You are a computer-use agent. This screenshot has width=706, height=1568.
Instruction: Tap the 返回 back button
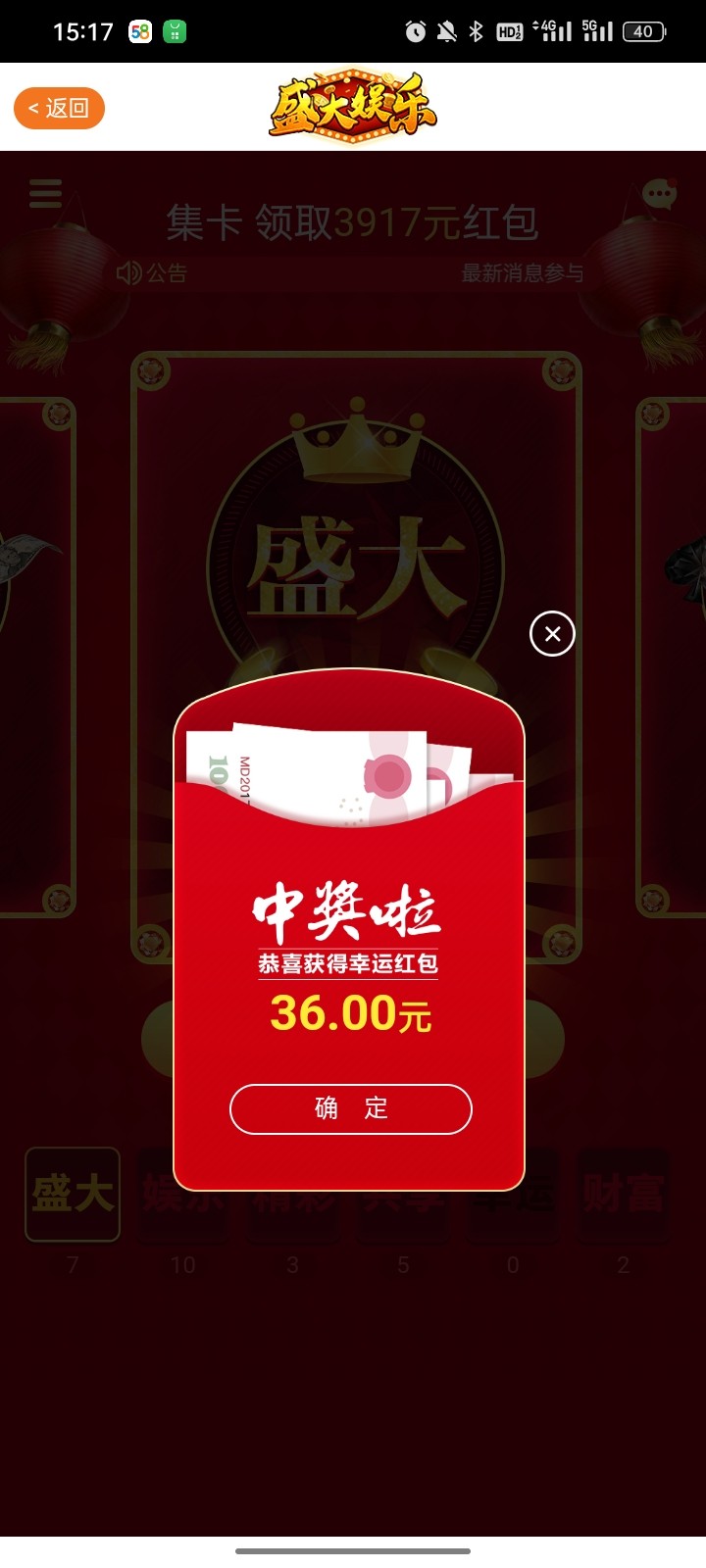pyautogui.click(x=59, y=108)
